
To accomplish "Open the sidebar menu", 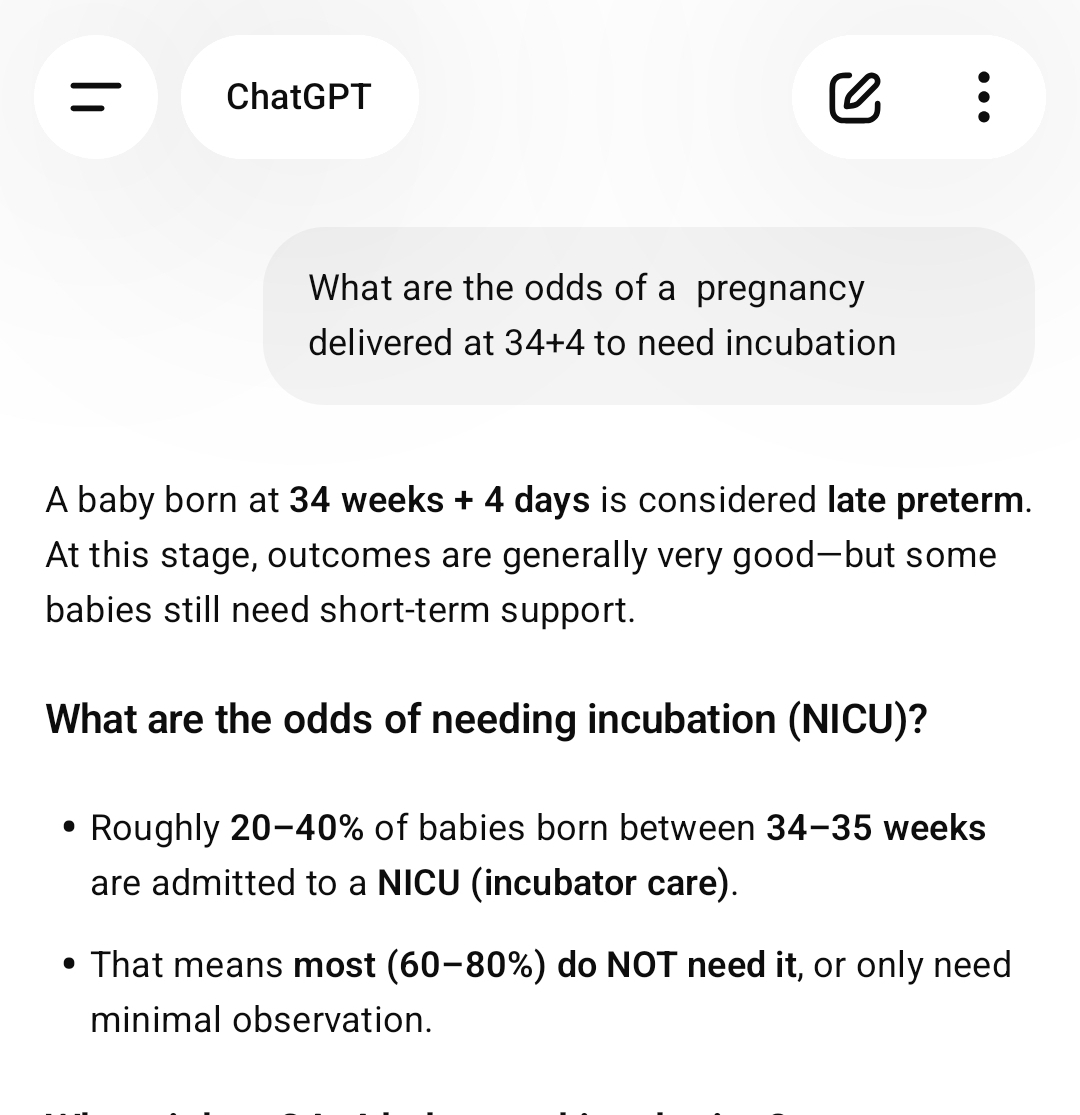I will (x=96, y=97).
